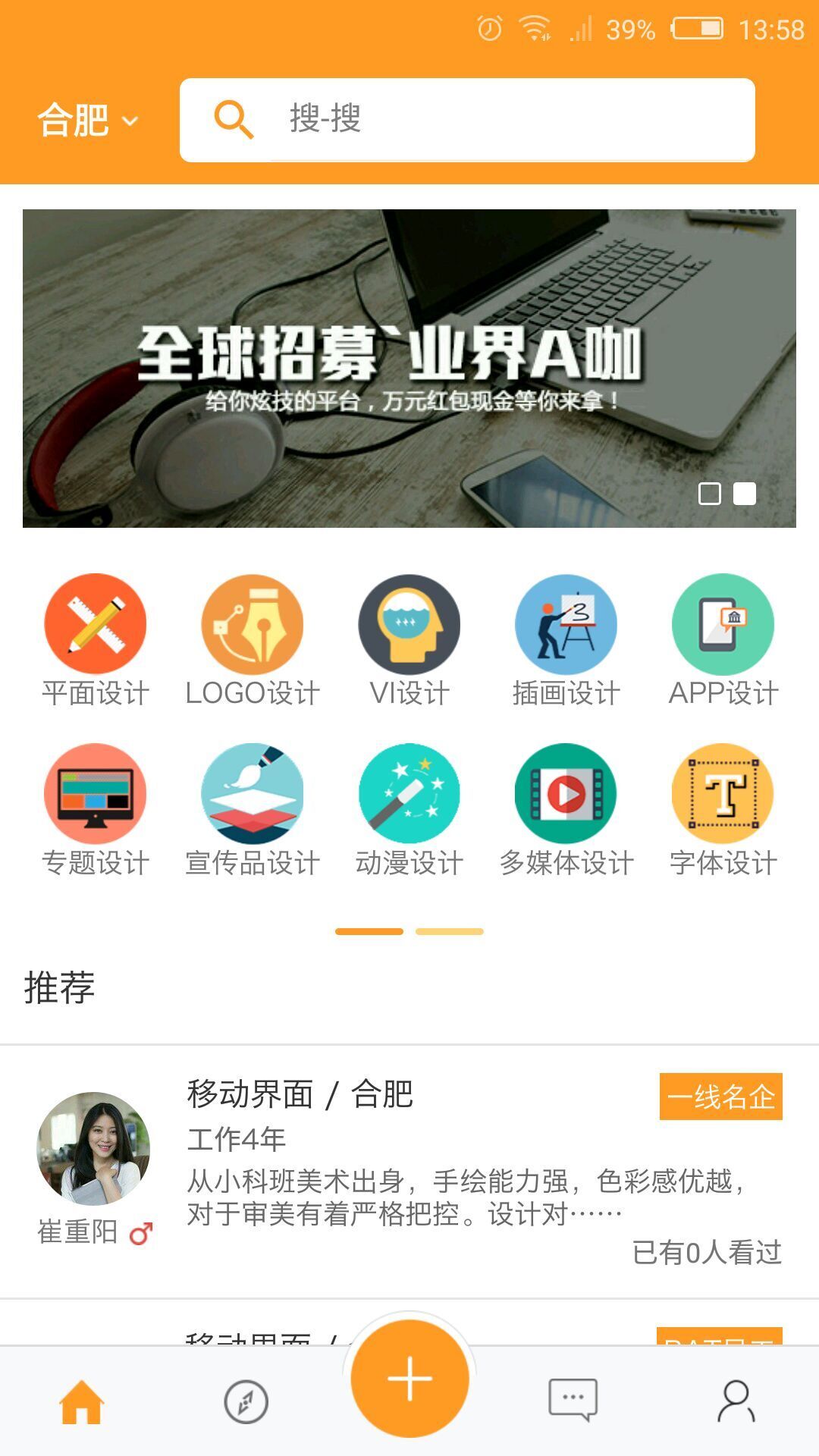
Task: Tap the orange plus button
Action: [409, 1379]
